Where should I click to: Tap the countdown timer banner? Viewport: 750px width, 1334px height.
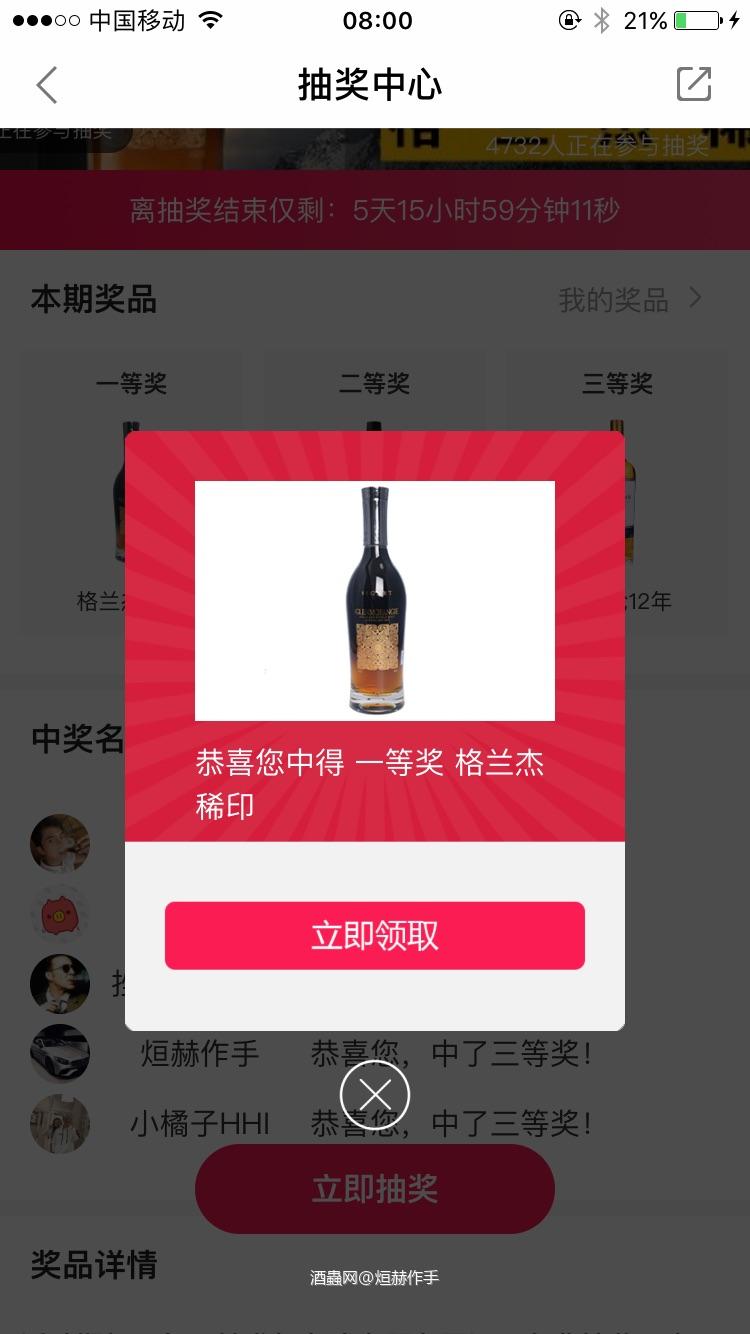pos(373,210)
